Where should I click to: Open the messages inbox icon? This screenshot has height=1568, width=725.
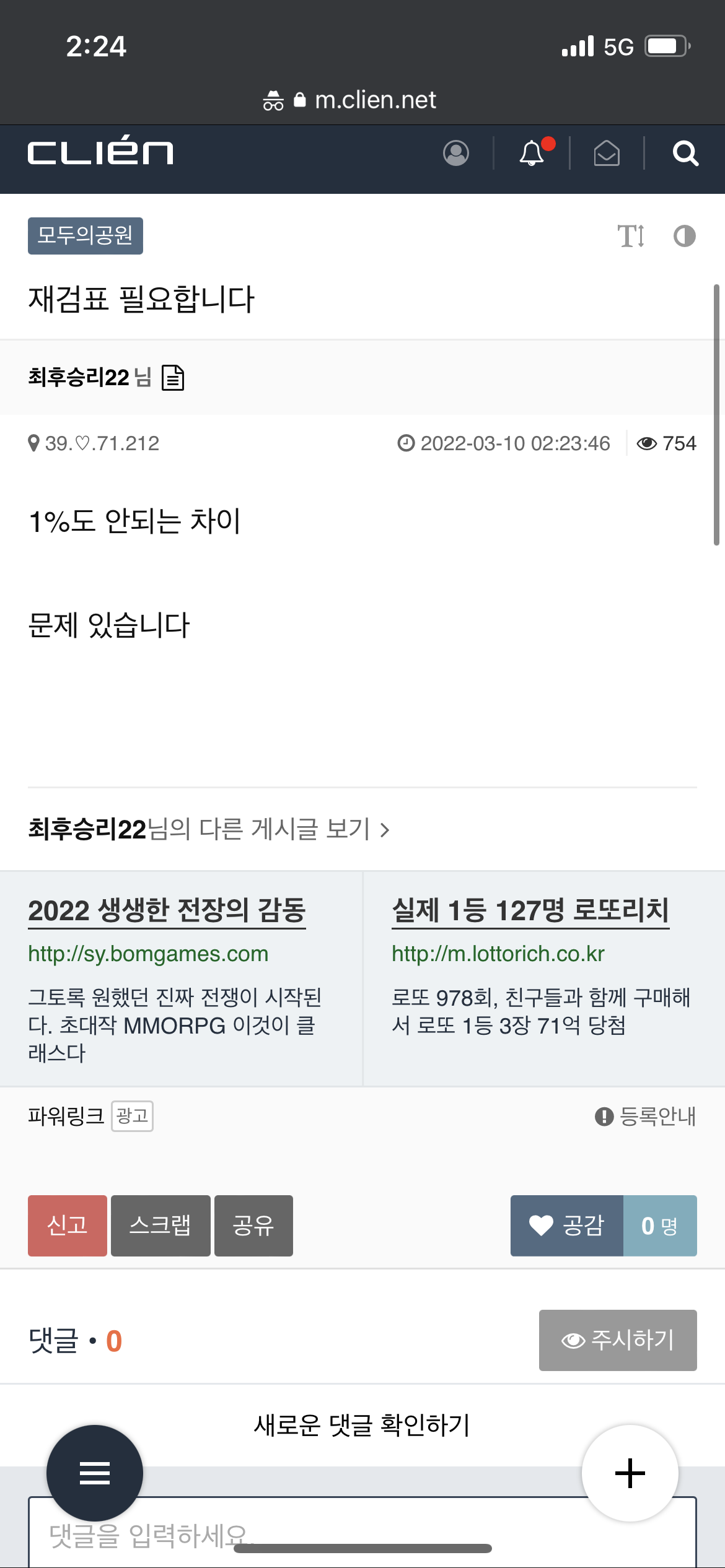(x=607, y=153)
